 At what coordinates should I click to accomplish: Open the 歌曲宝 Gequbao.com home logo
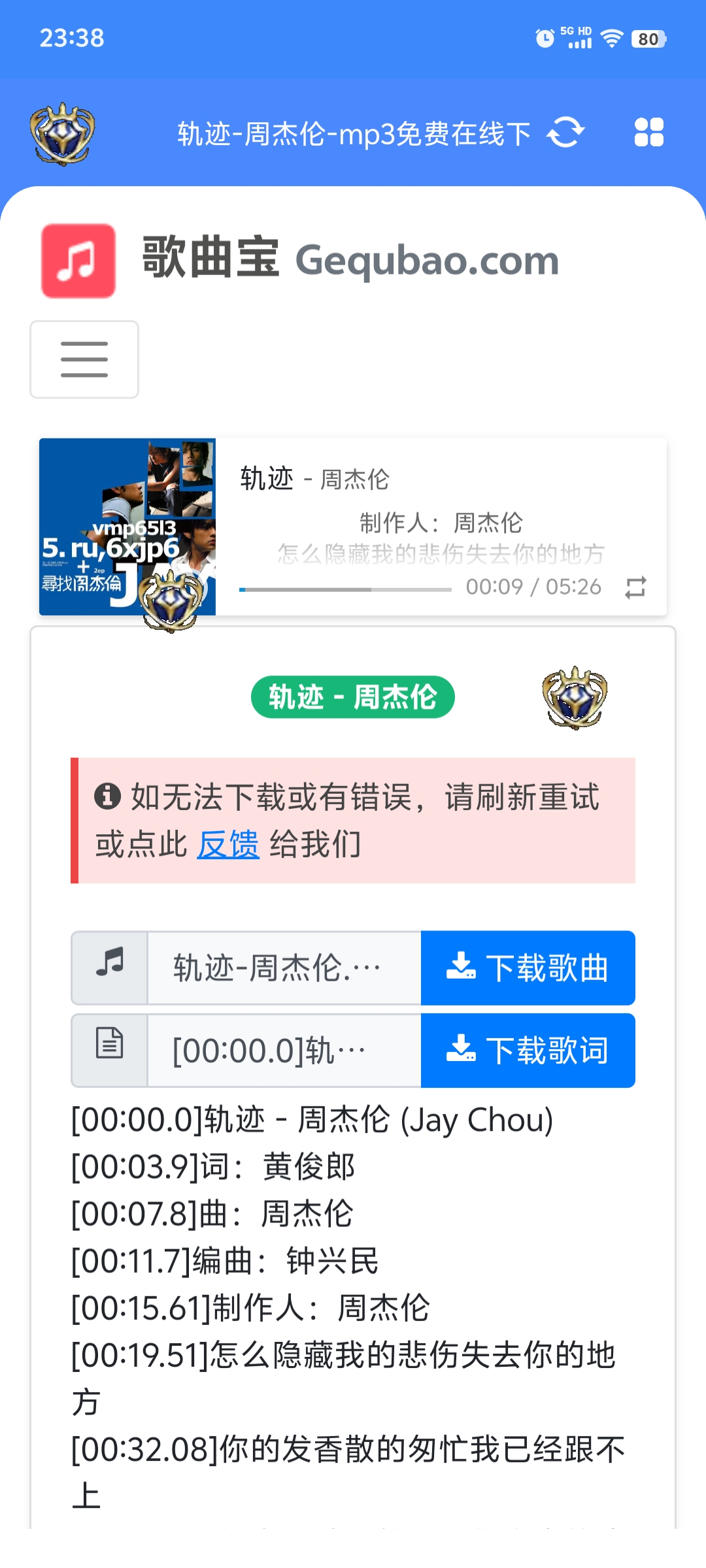(x=300, y=260)
